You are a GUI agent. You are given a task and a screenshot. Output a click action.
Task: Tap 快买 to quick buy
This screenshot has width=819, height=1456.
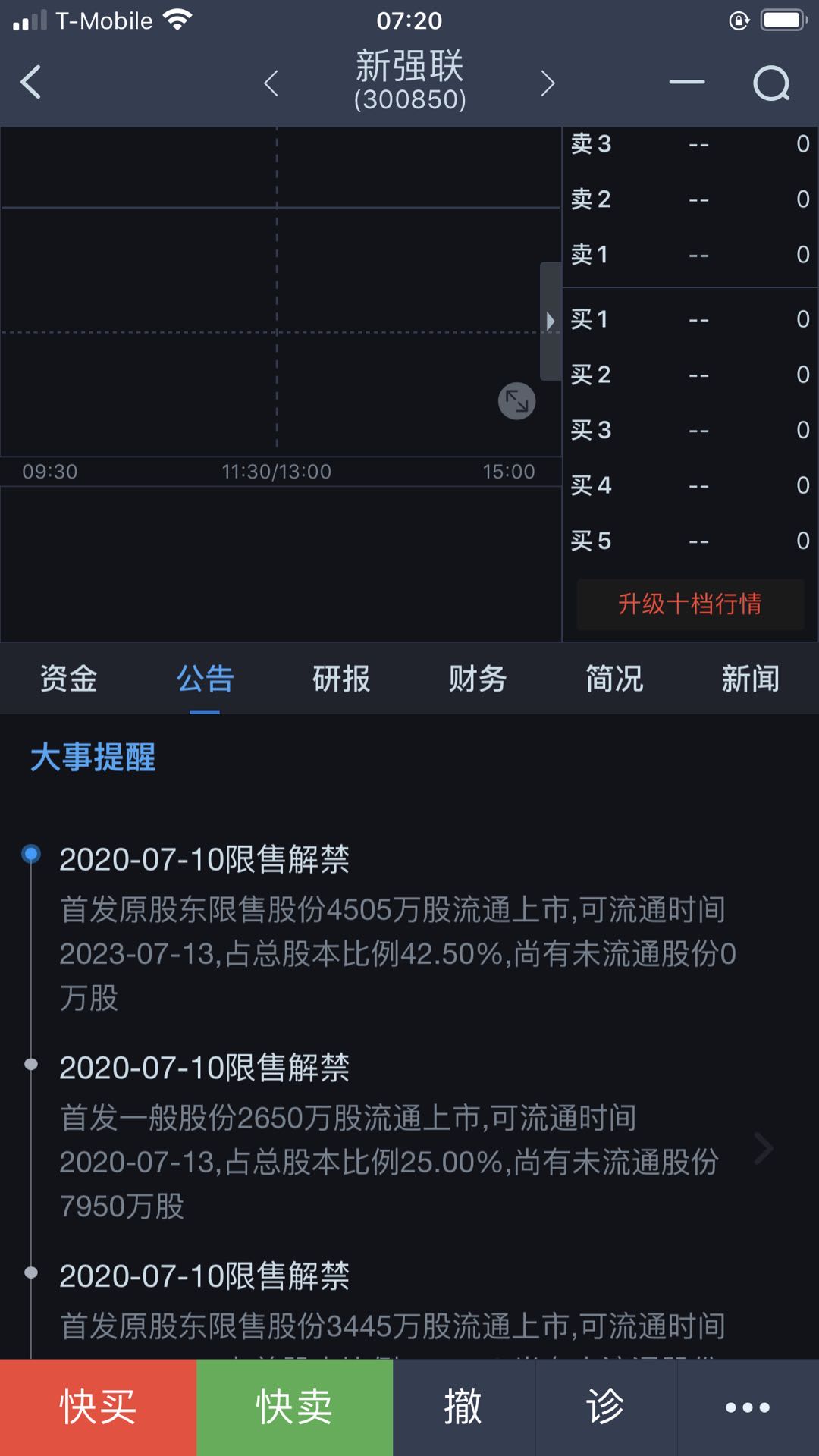tap(98, 1407)
